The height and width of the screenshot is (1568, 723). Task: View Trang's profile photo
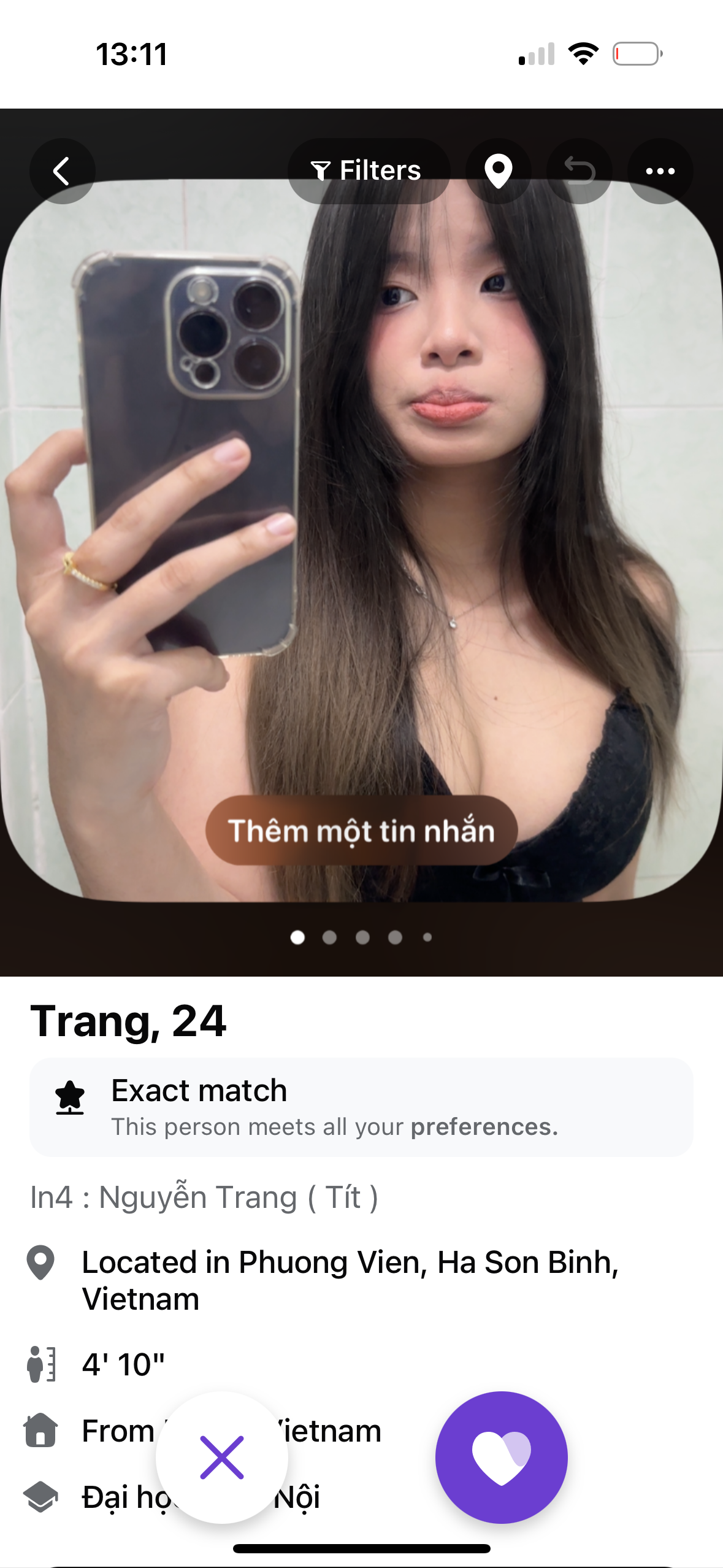coord(361,540)
